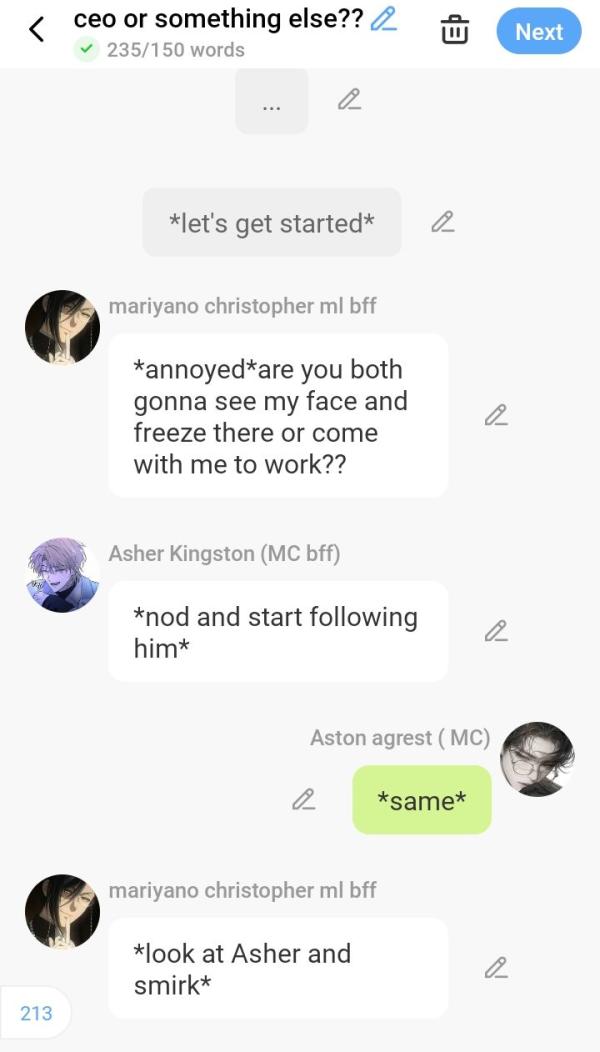Tap the 213 counter bubble
This screenshot has width=600, height=1052.
point(36,1013)
